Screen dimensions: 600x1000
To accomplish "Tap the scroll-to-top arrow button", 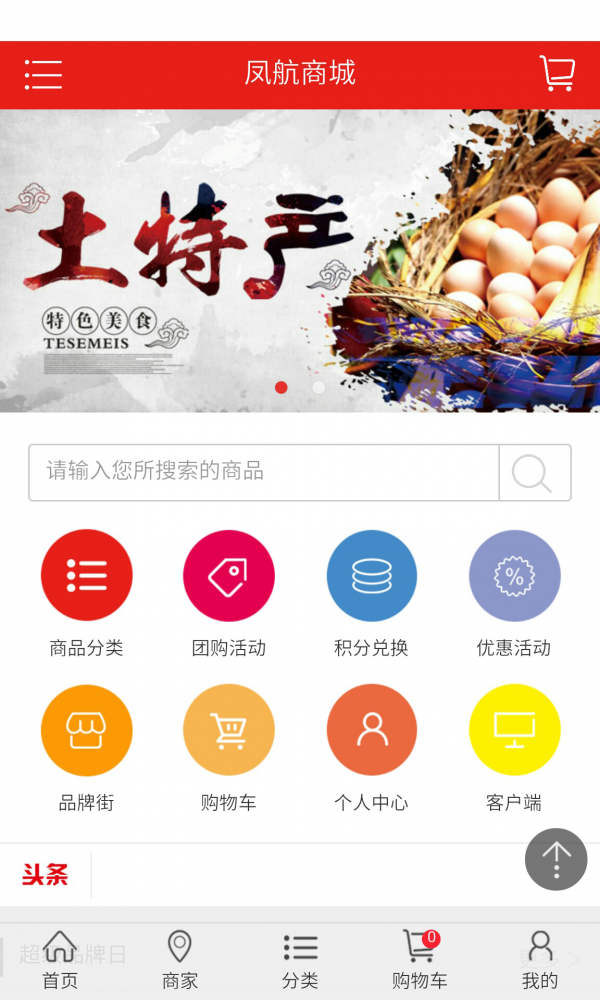I will tap(556, 859).
